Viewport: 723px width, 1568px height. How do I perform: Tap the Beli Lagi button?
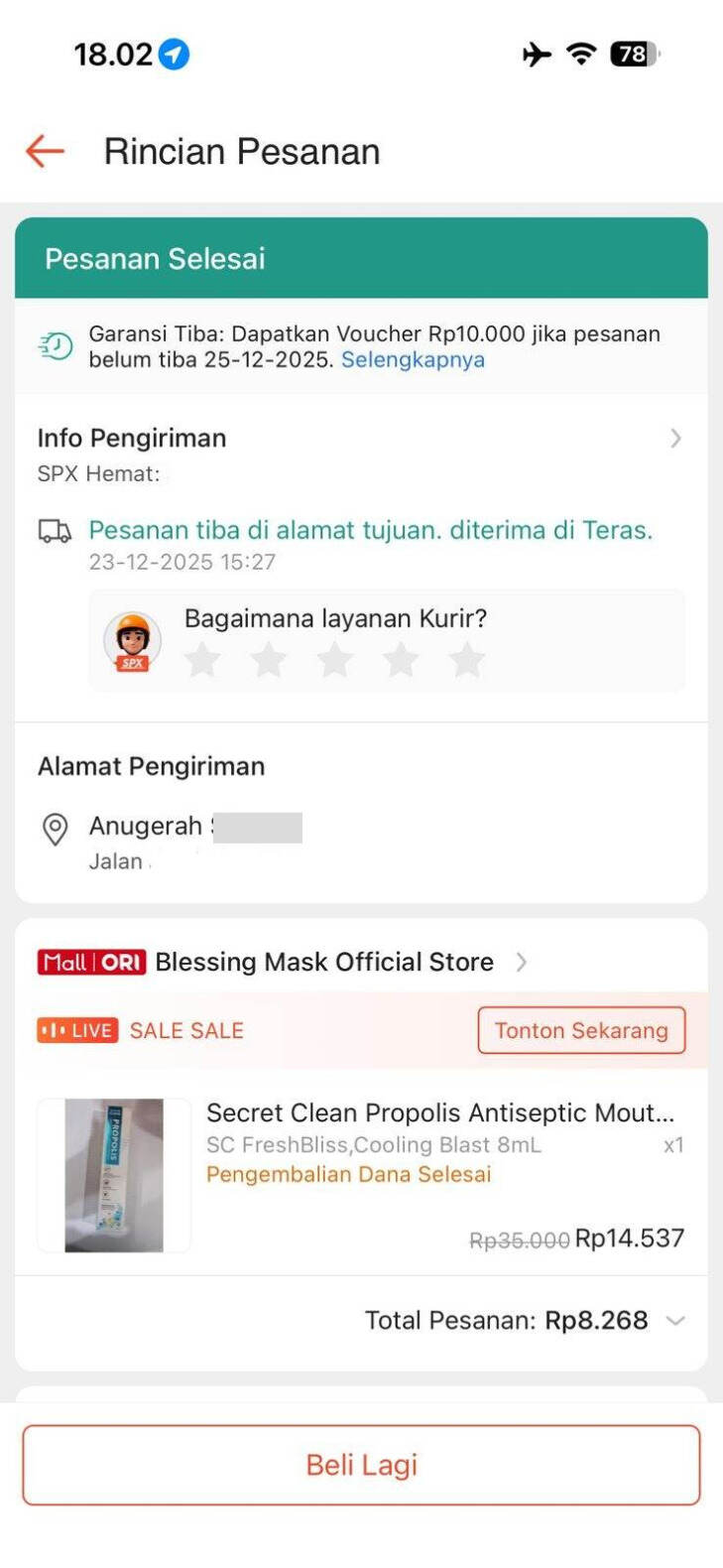coord(361,1465)
